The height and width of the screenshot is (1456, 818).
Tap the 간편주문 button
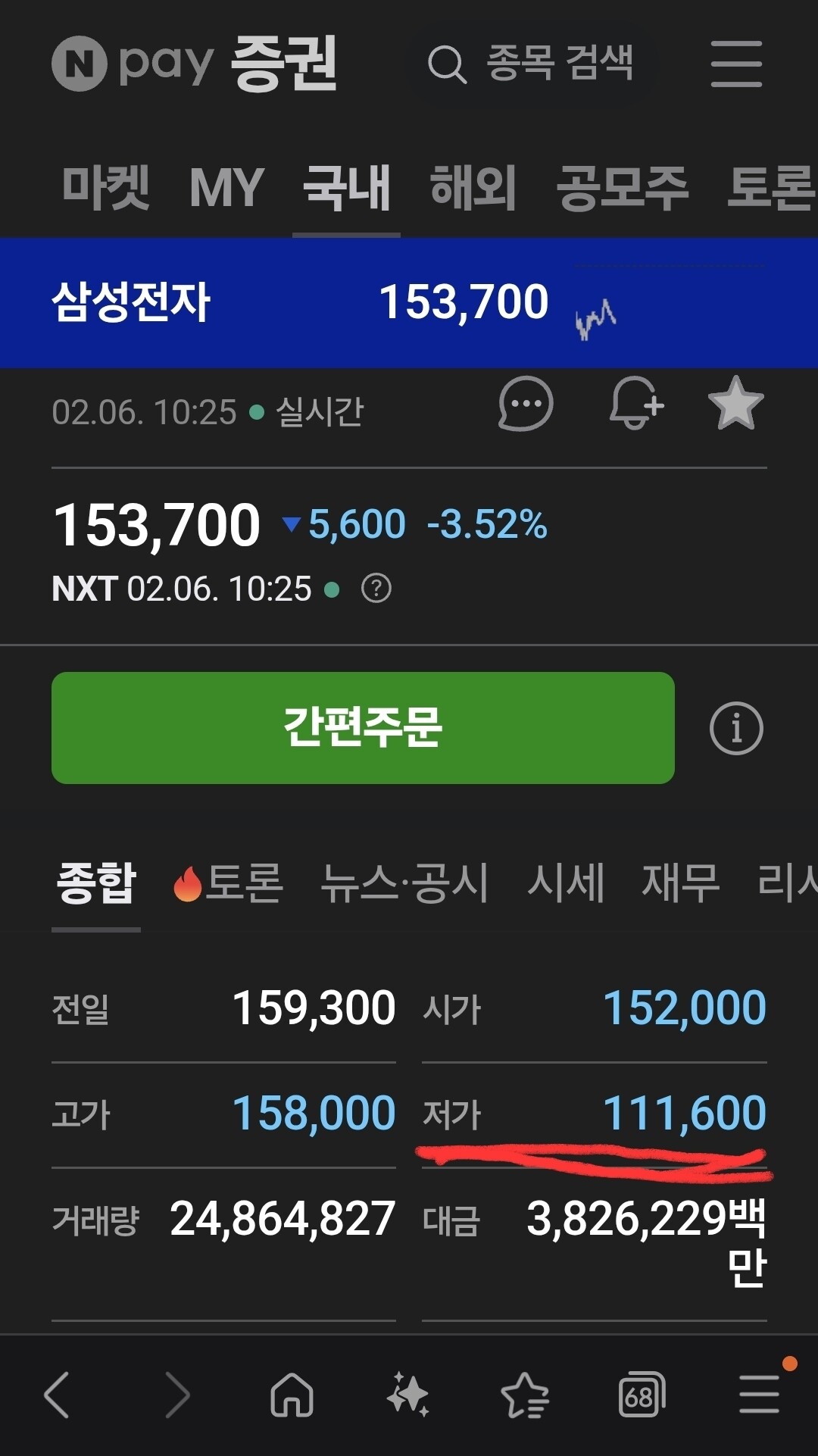click(x=363, y=727)
